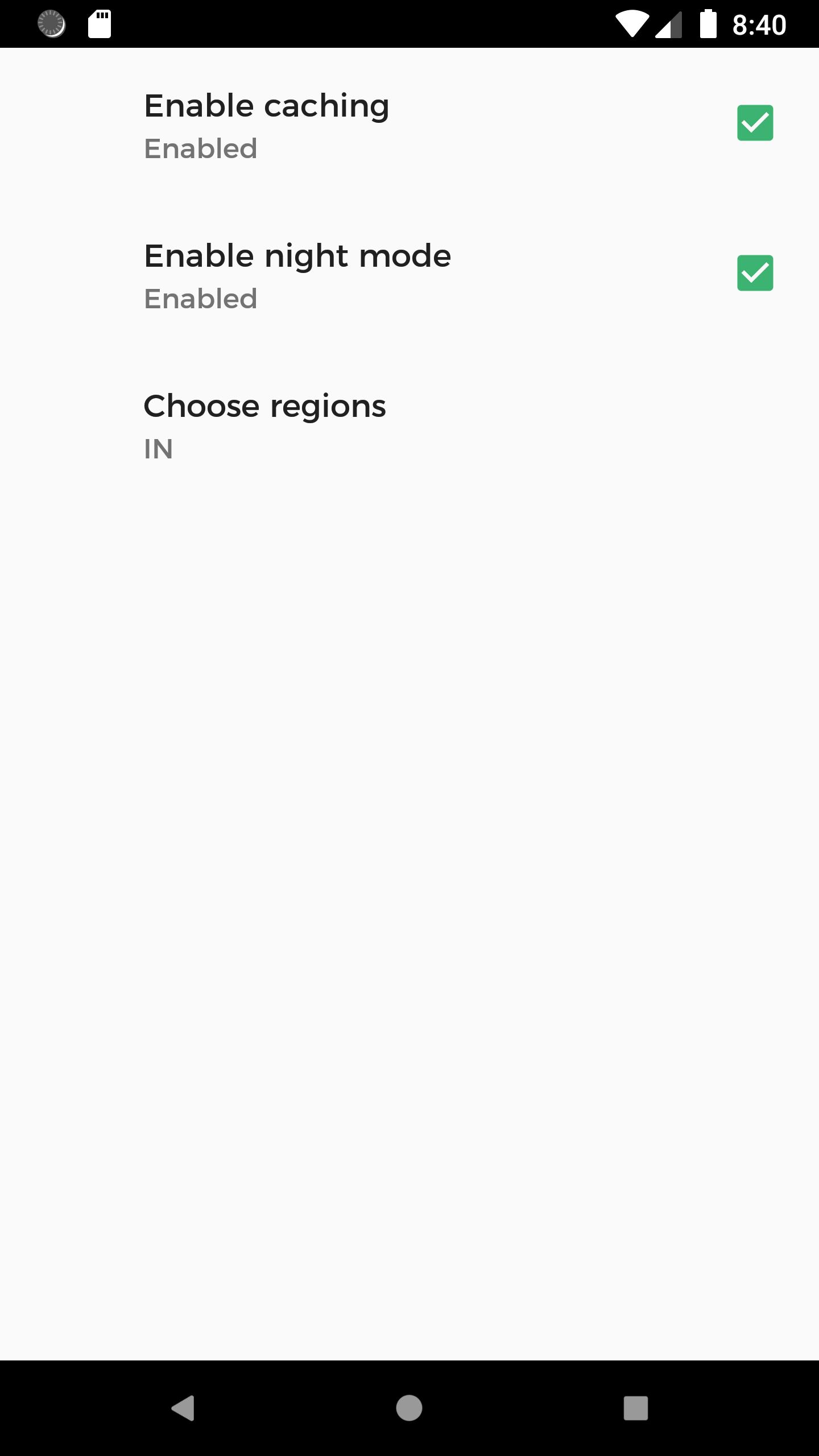Disable the night mode checkbox
819x1456 pixels.
point(755,273)
